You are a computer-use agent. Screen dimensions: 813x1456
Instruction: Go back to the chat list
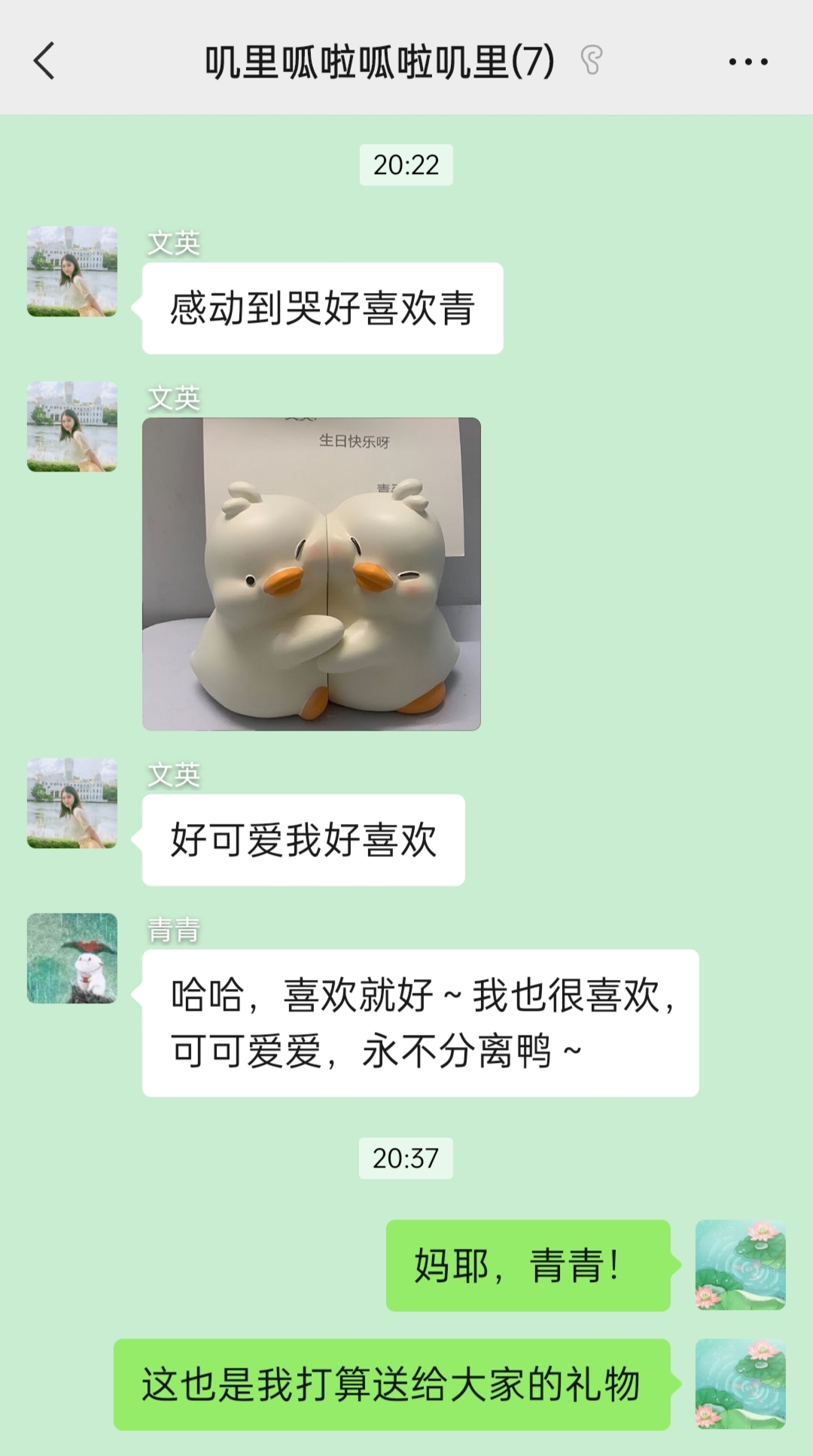44,61
